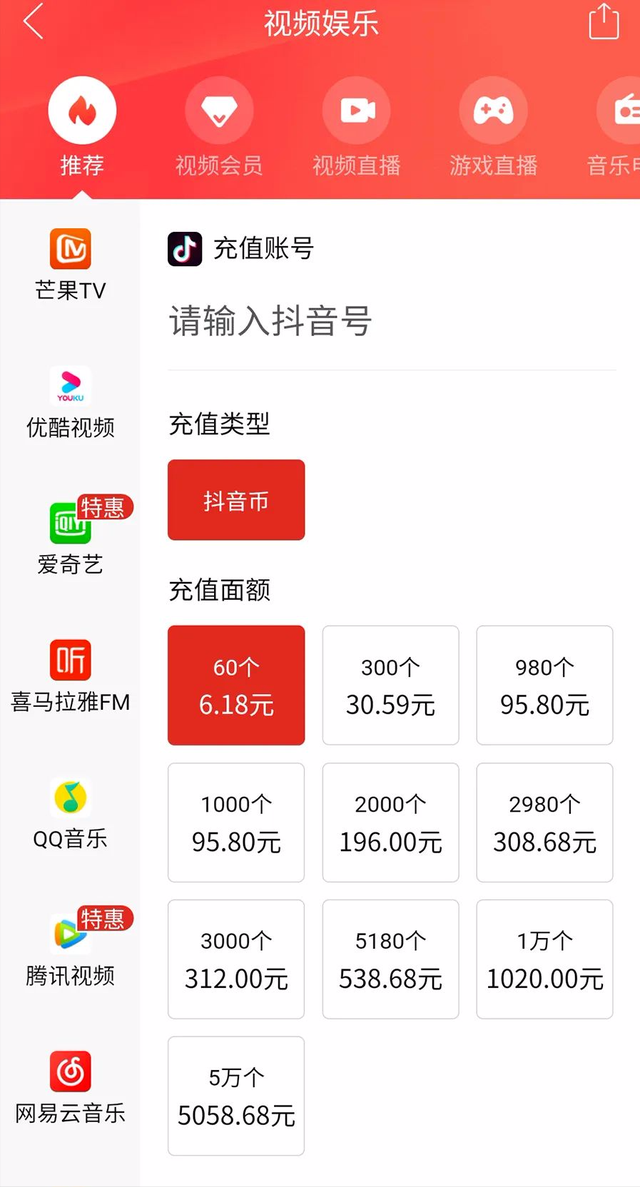
Task: Choose QQ音乐 in the sidebar
Action: click(70, 814)
